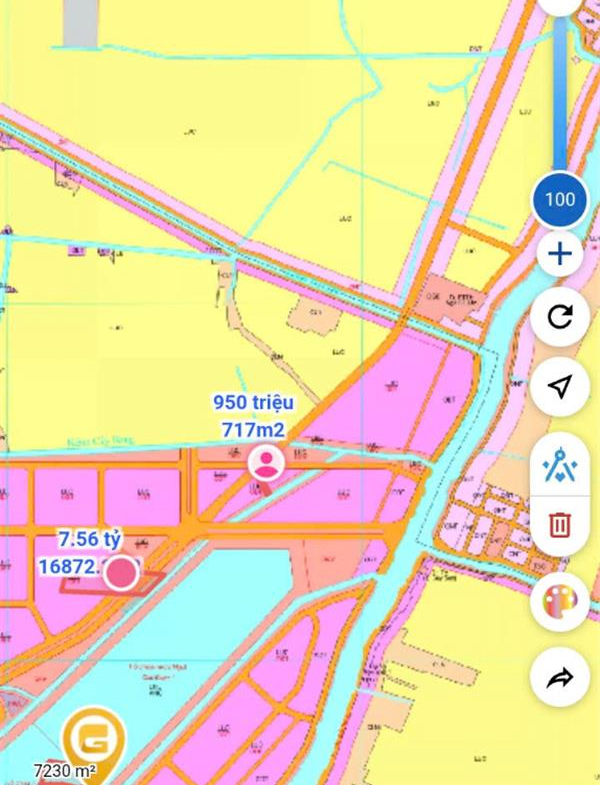Open the orange G marker for 7230 m²

pos(93,741)
